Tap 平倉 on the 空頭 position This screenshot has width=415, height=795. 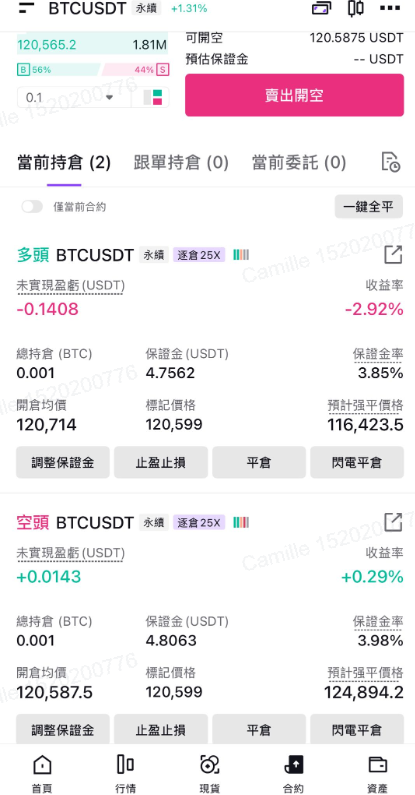[x=259, y=730]
